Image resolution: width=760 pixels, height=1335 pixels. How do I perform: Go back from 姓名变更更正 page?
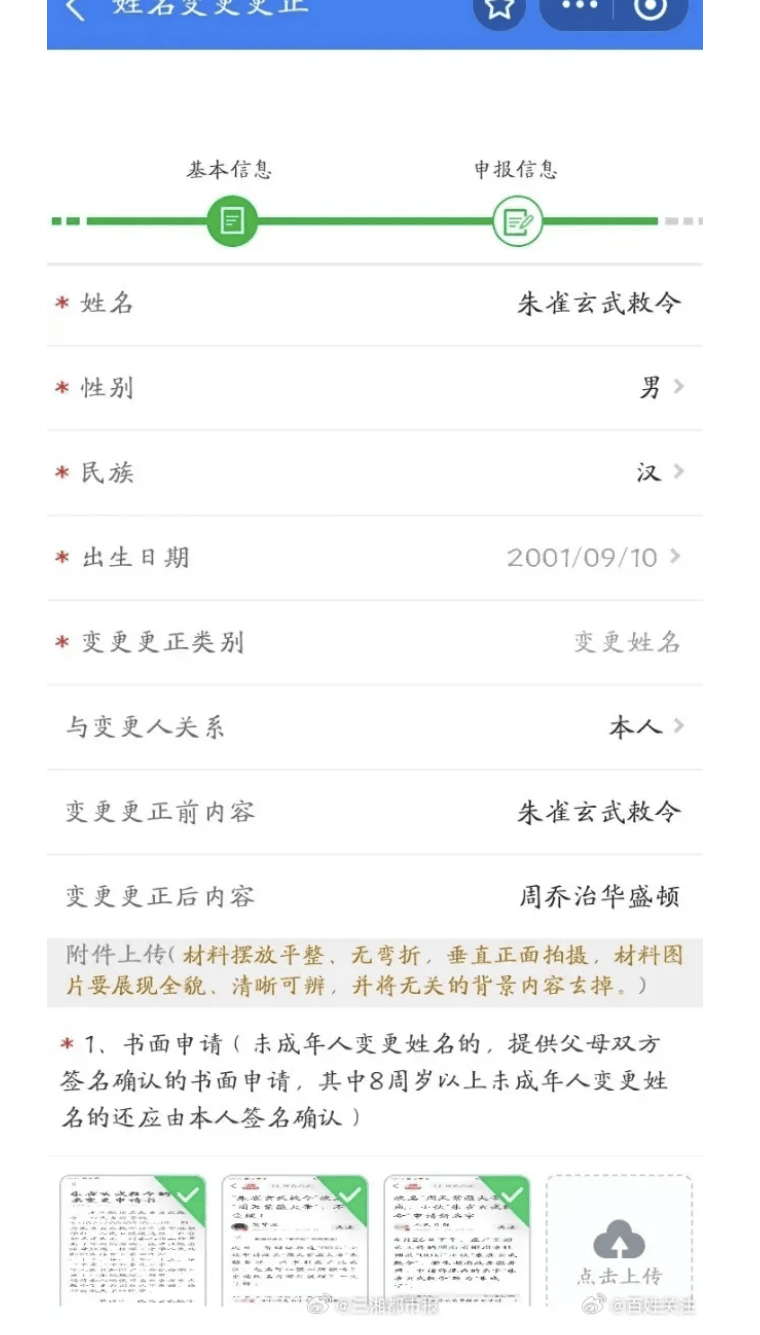point(75,10)
